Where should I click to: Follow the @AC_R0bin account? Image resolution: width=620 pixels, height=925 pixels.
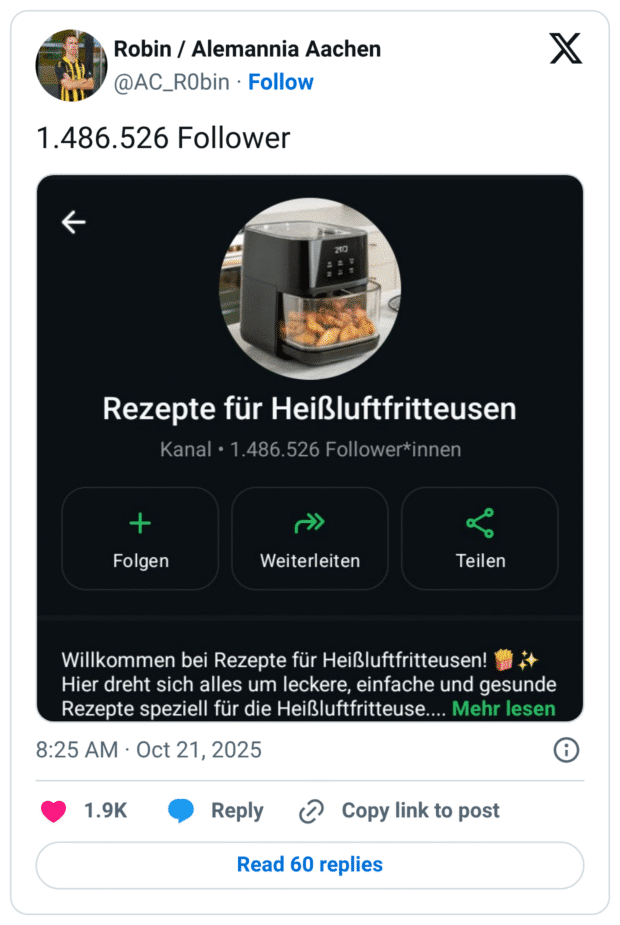click(x=280, y=82)
